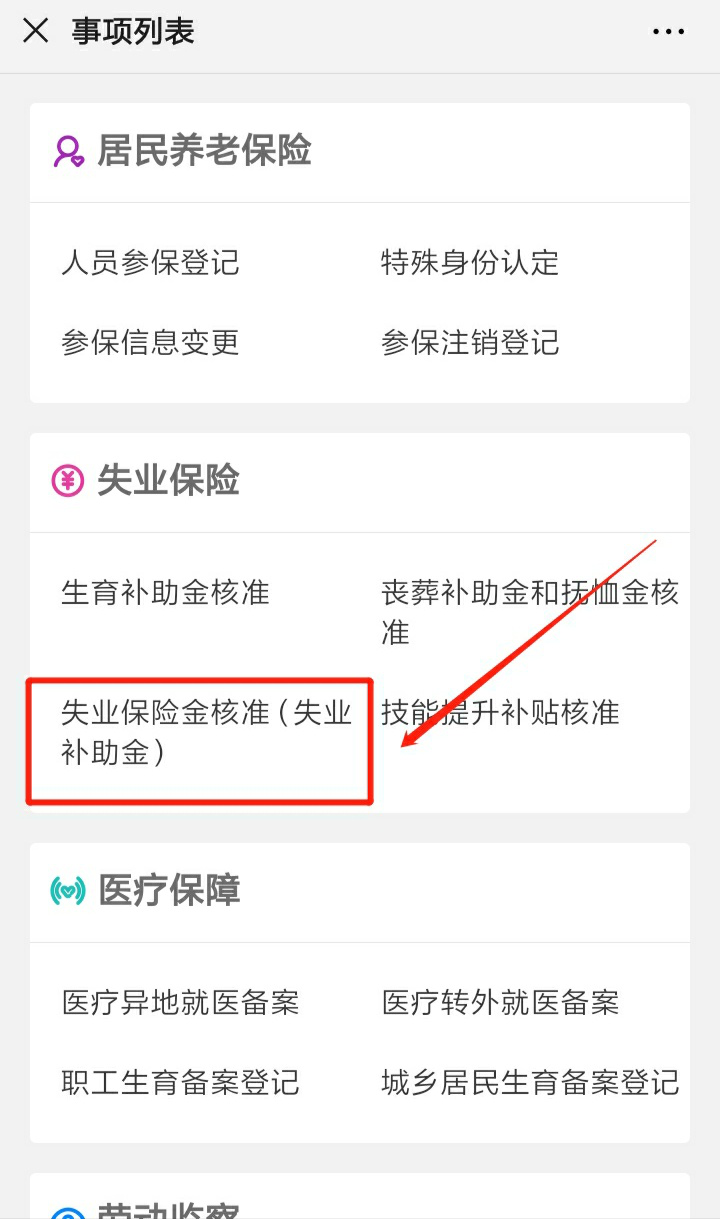
Task: Tap 城乡居民生育备案登记
Action: tap(529, 1082)
